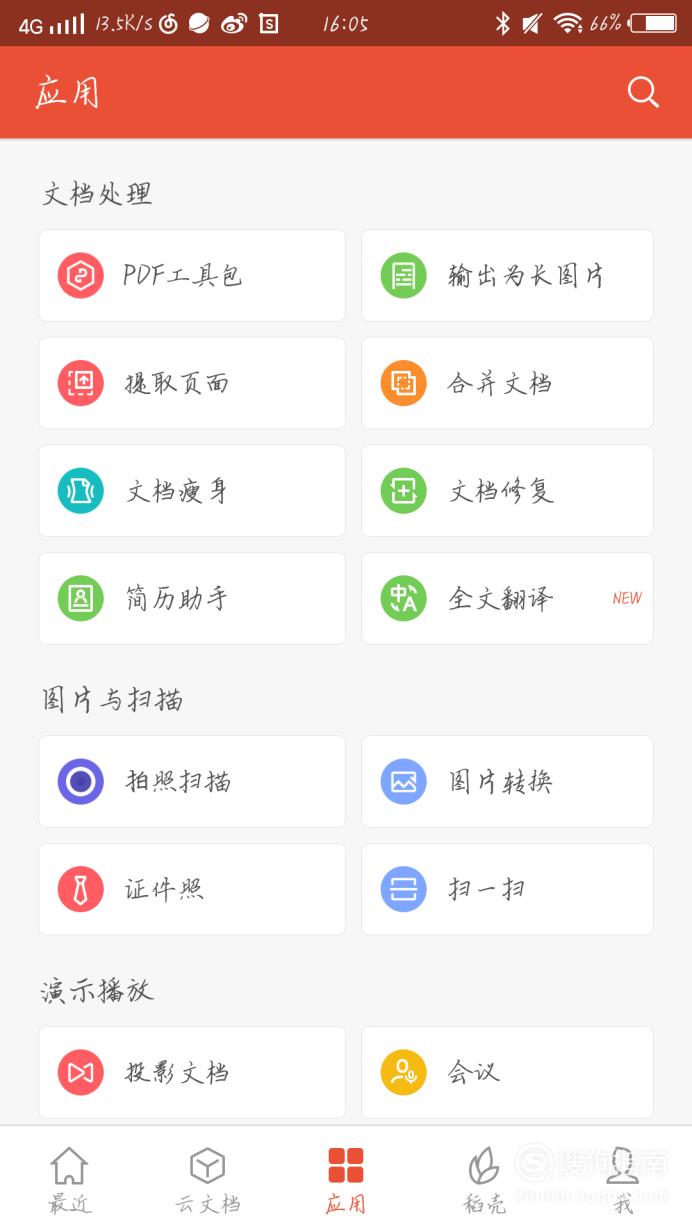Switch to the 稻壳 tab

click(484, 1179)
